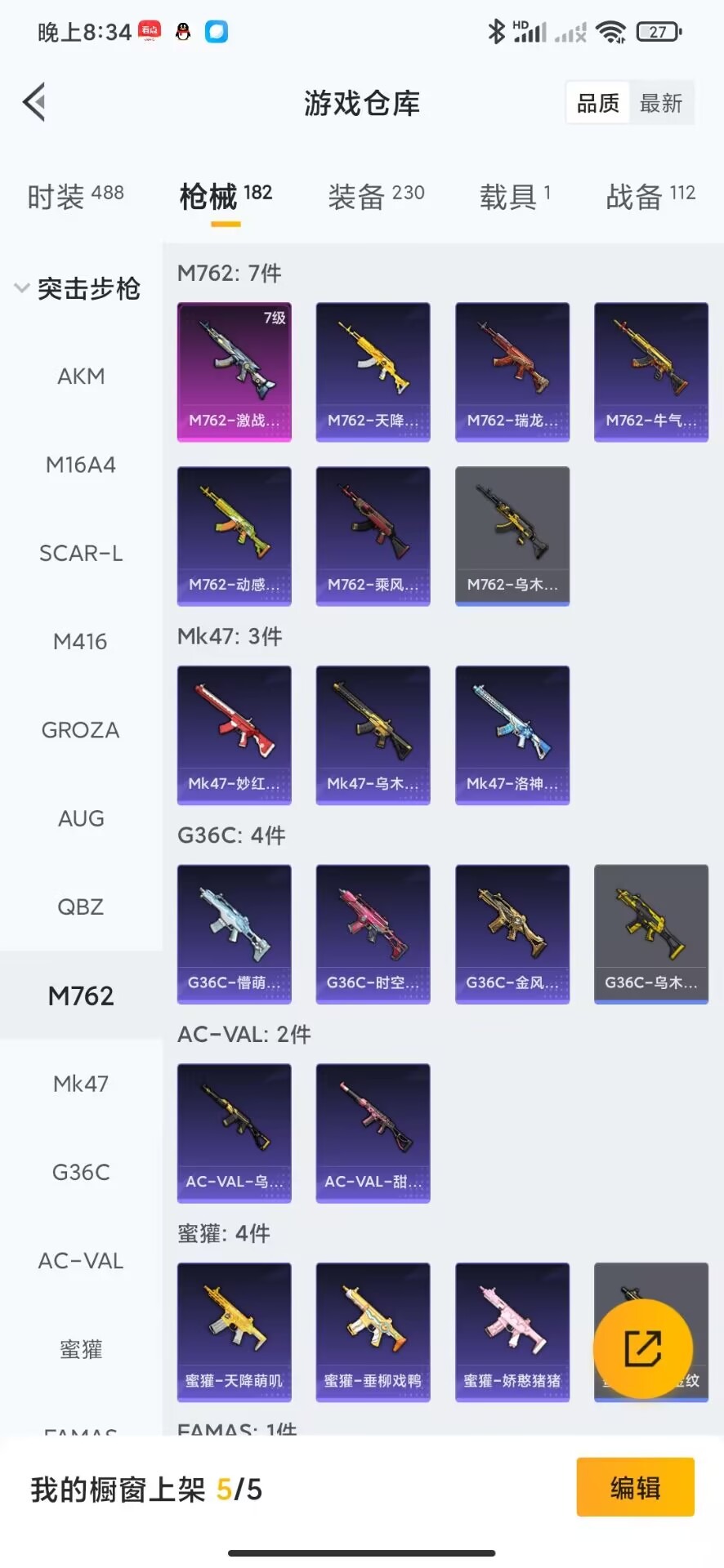
Task: Open the G36C-时空 skin tile
Action: pyautogui.click(x=373, y=934)
